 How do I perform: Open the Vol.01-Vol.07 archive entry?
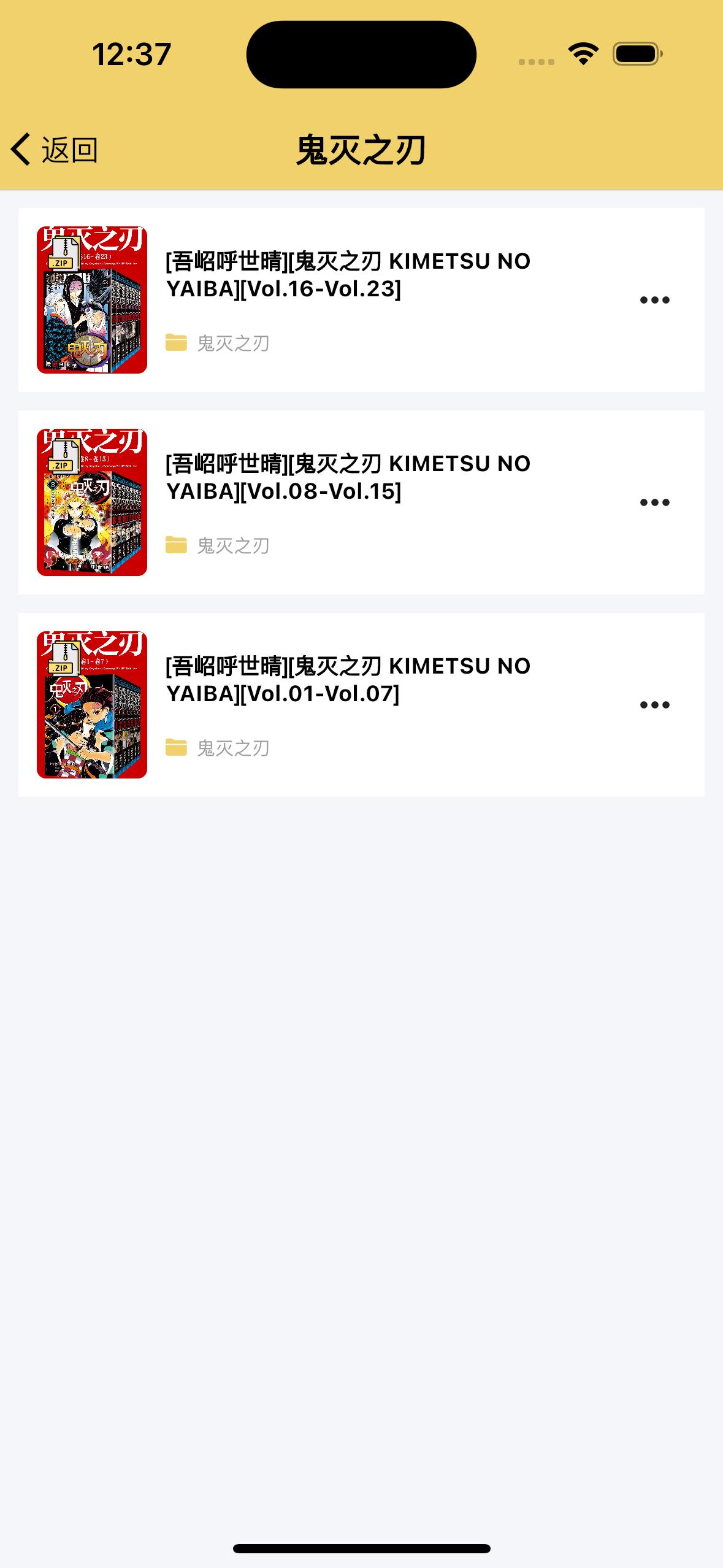347,679
